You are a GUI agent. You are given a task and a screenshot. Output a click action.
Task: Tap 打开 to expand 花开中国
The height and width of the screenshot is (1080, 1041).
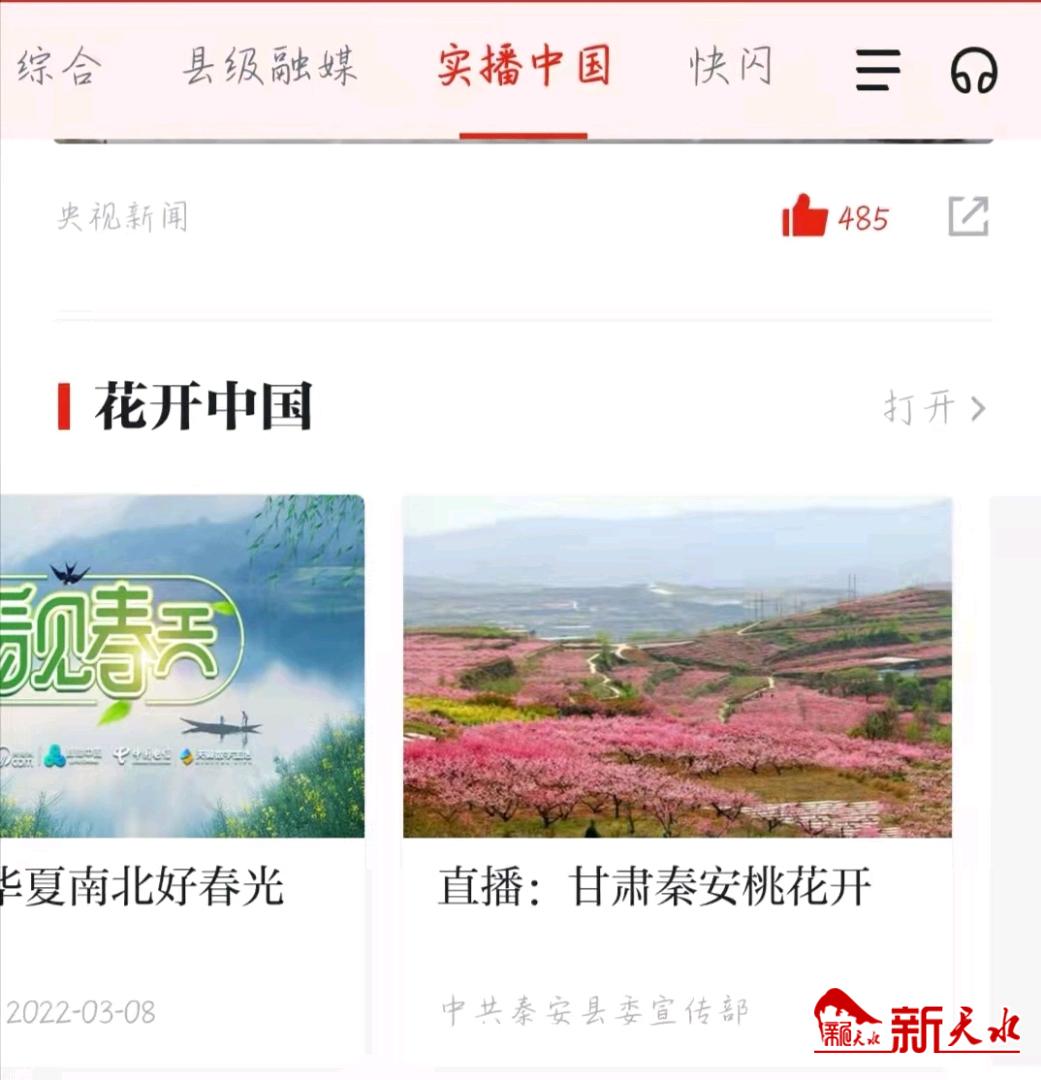(x=935, y=408)
